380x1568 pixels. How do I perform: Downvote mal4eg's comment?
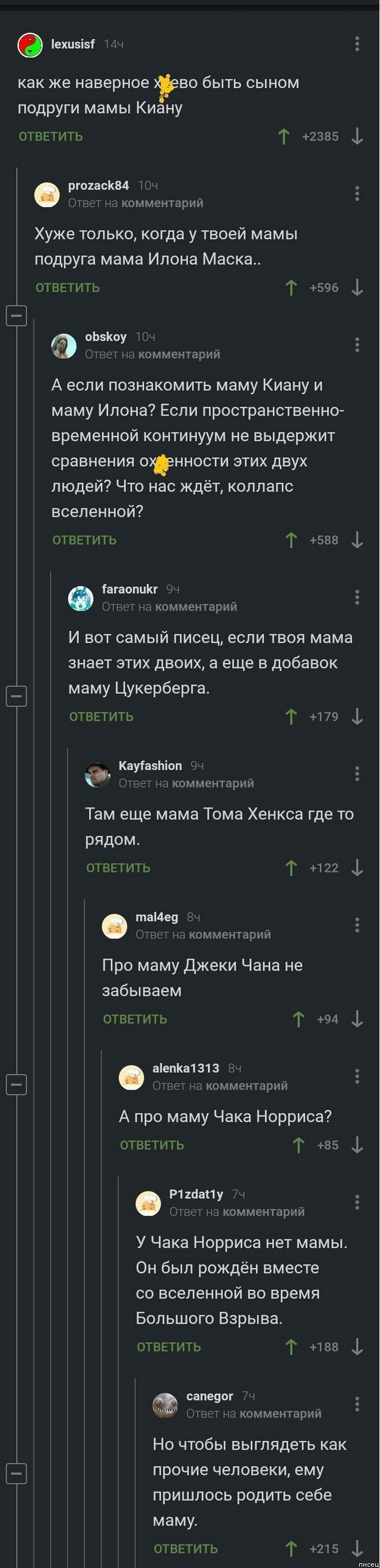click(x=357, y=1019)
